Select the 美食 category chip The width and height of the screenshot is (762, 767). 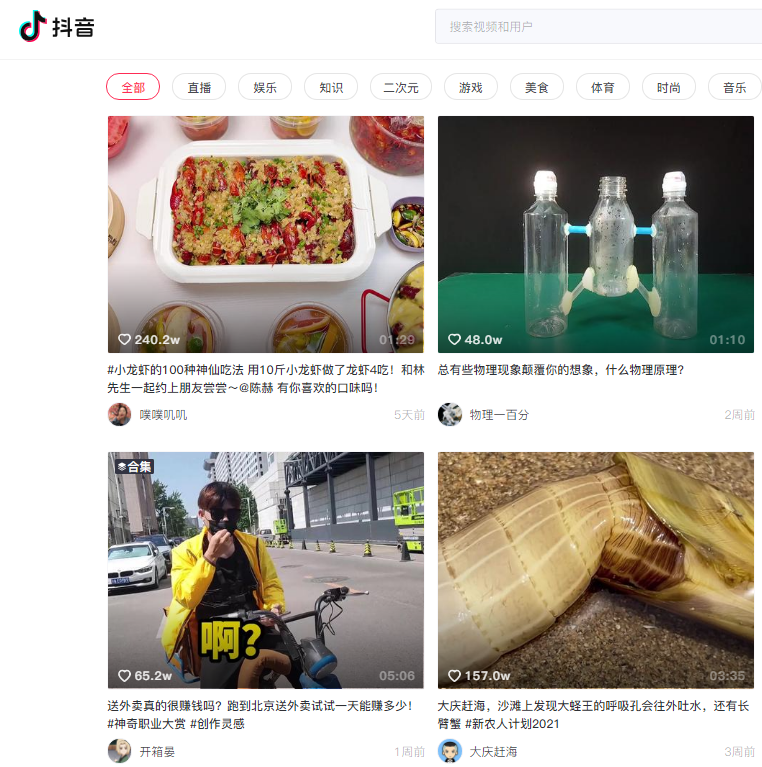pos(537,88)
